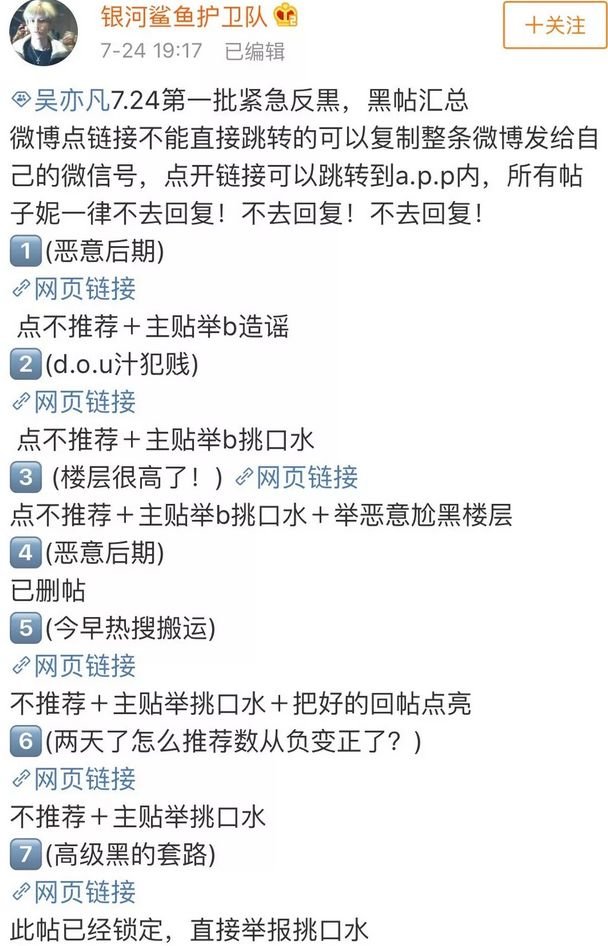Open the 网页链接 under item 6 两天了怎么推荐数

[x=74, y=779]
